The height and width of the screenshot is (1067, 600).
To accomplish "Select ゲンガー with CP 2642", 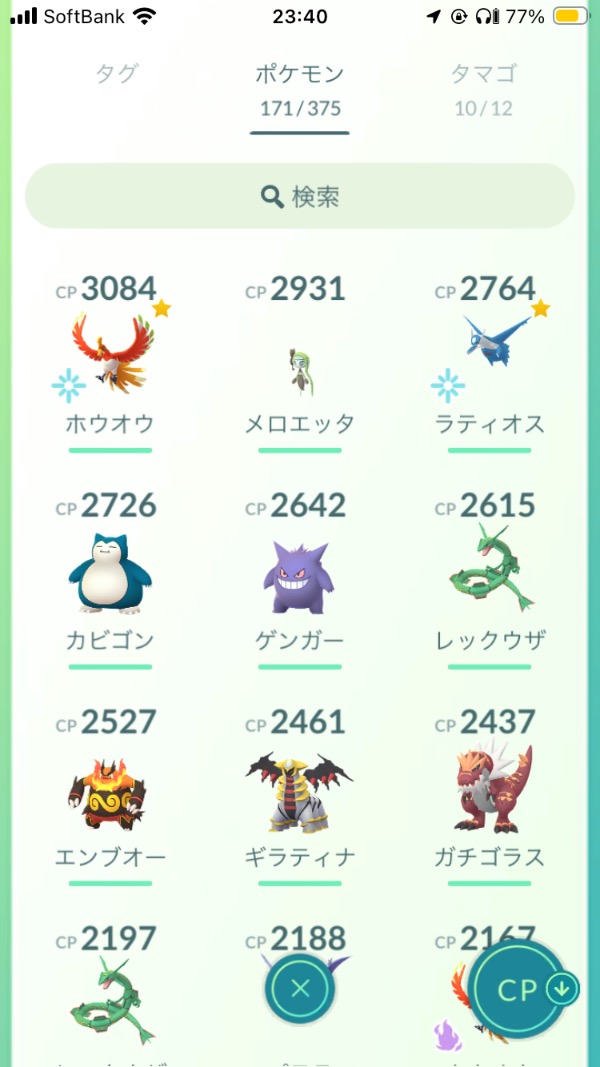I will coord(300,577).
